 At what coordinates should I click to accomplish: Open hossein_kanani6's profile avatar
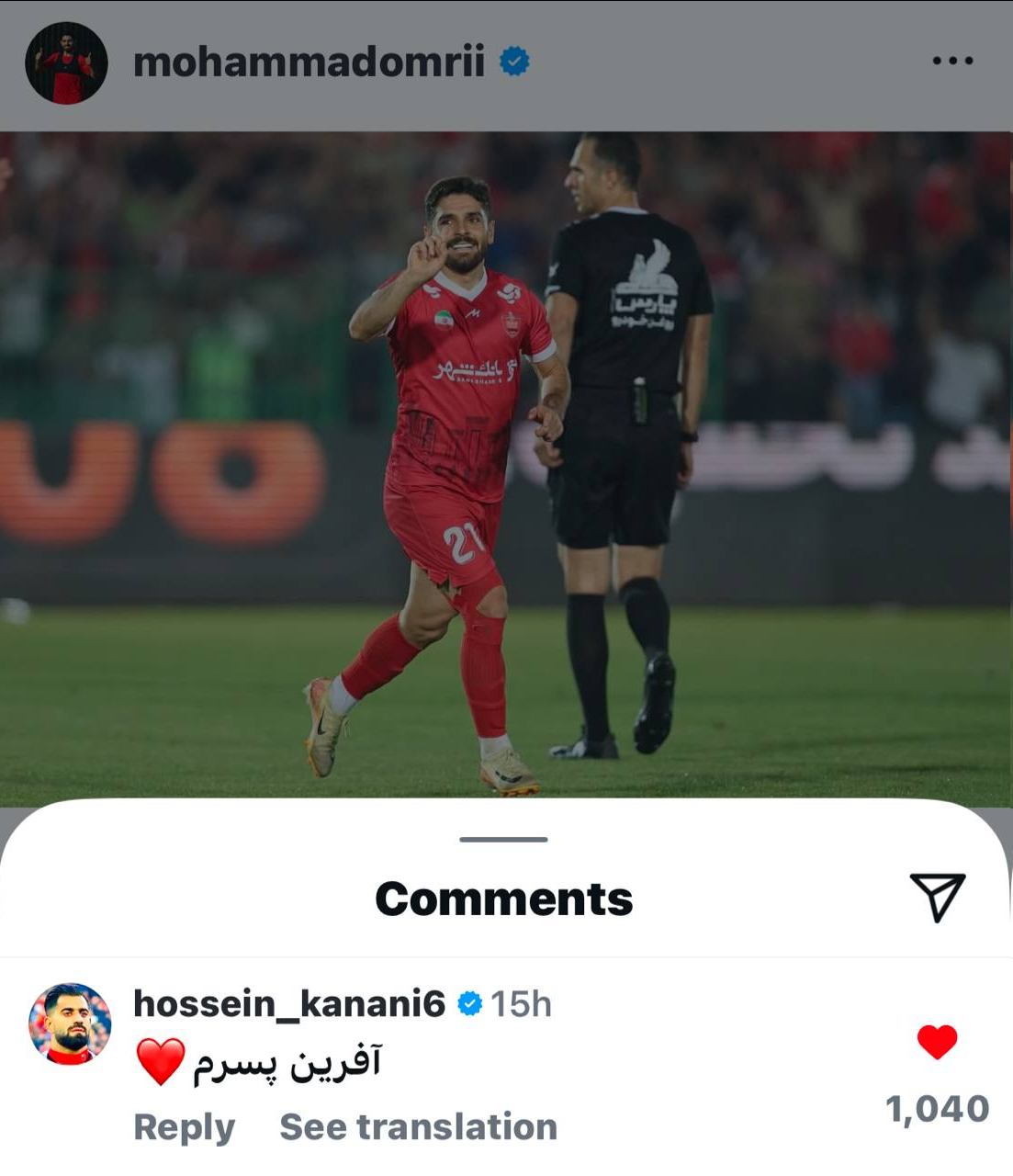tap(70, 1023)
